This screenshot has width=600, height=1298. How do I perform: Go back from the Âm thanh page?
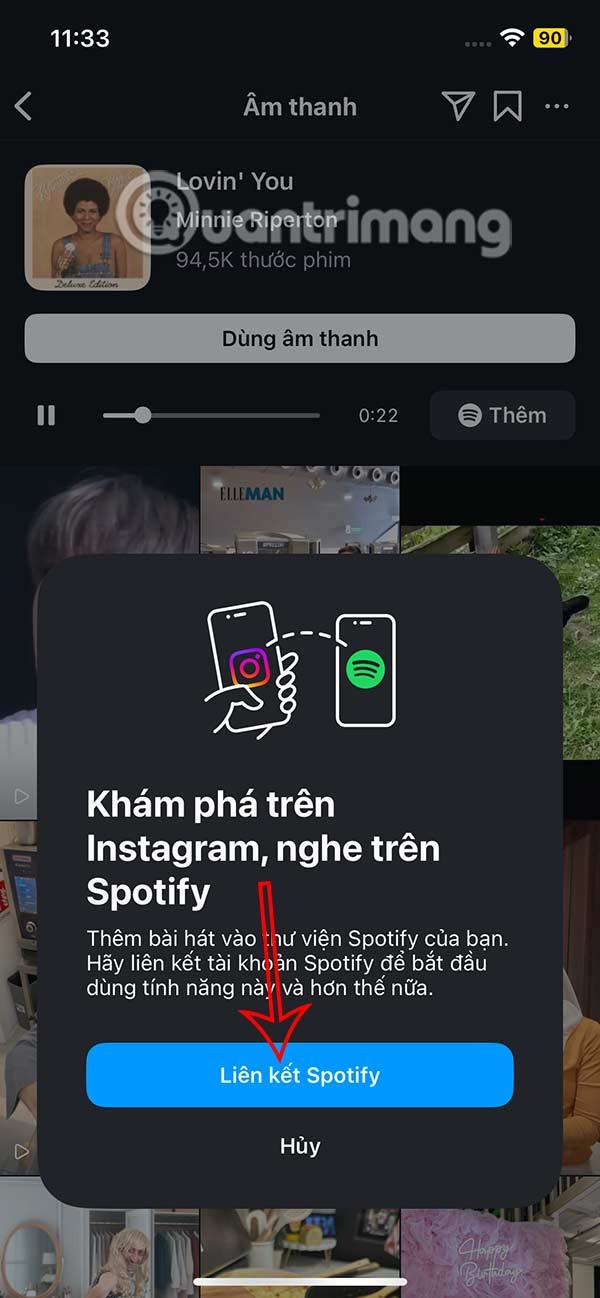24,106
